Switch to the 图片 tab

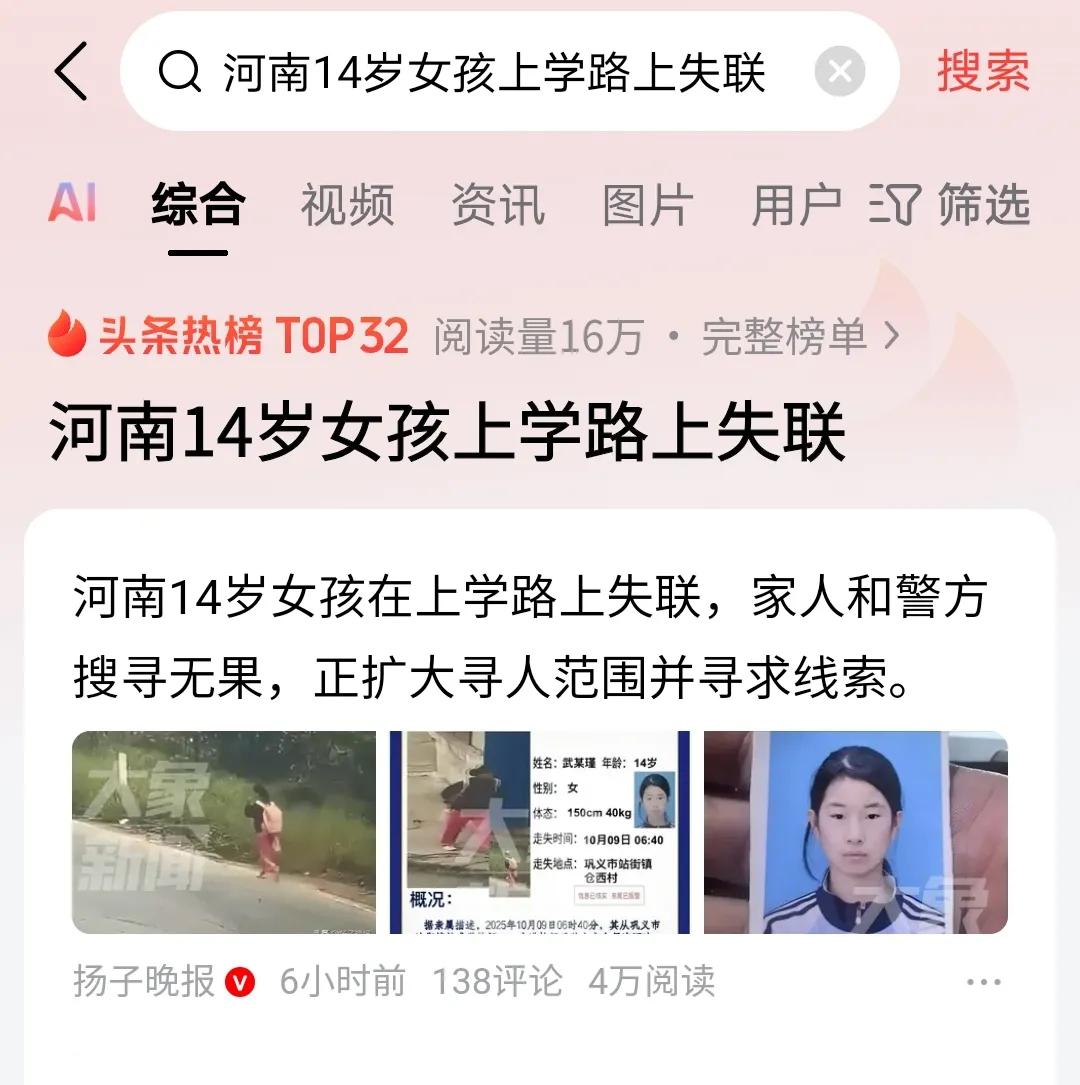[x=648, y=205]
